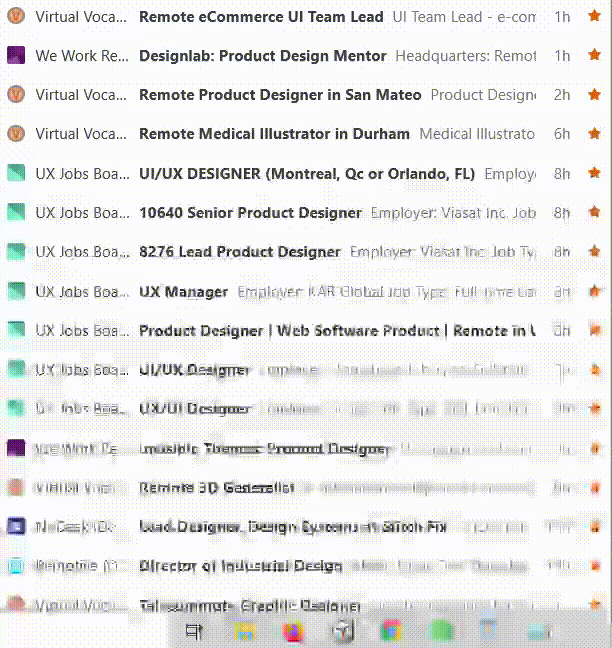Viewport: 612px width, 648px height.
Task: Open Remote Medical Illustrator in Durham
Action: [x=274, y=134]
